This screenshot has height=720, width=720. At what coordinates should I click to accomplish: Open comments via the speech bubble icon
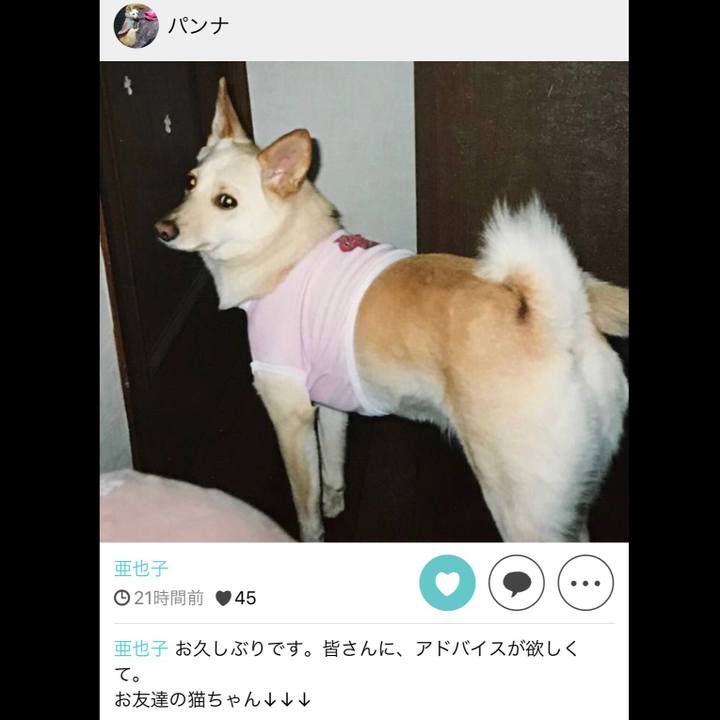[516, 583]
